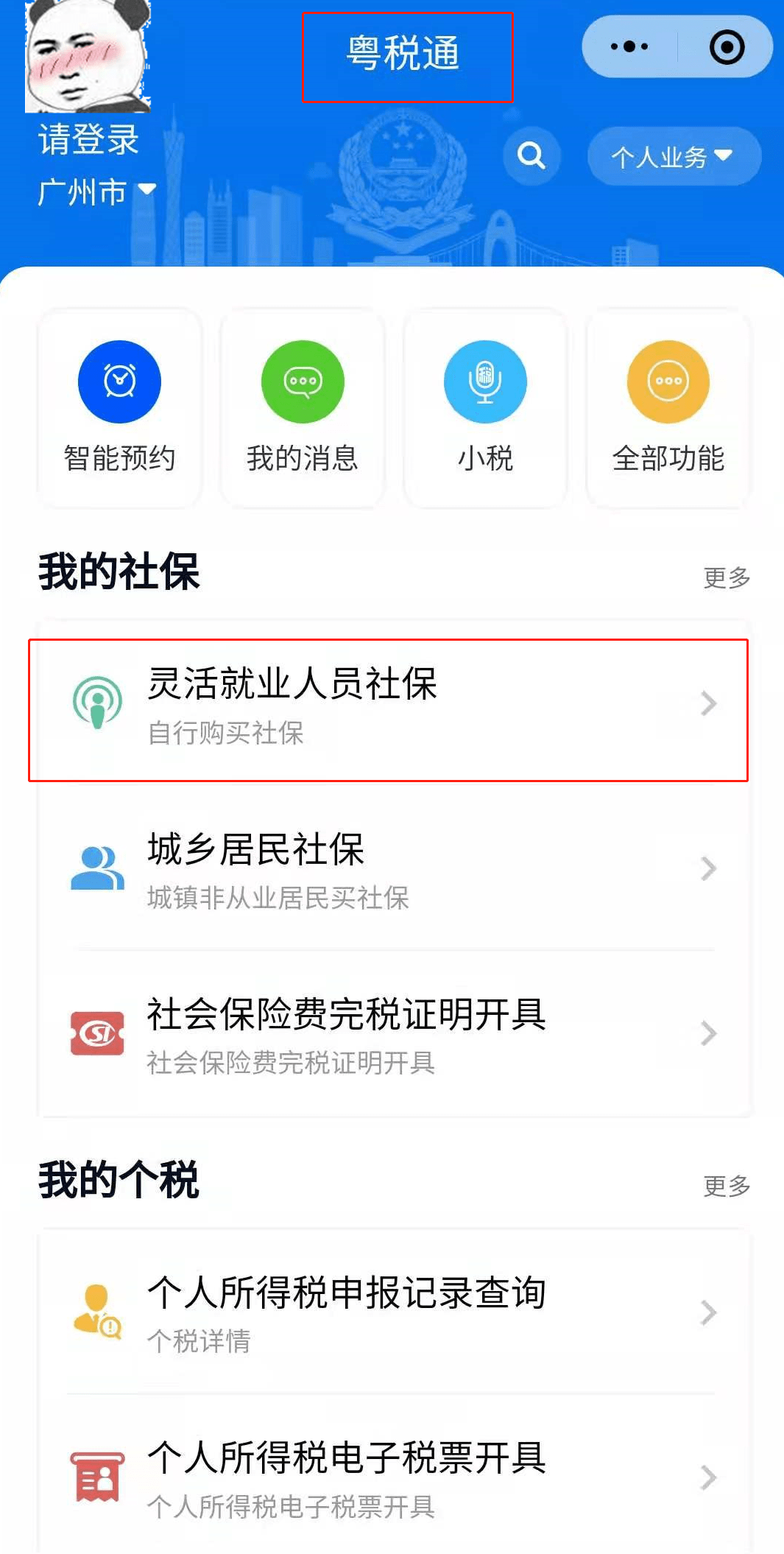Open 我的消息 shortcut
The width and height of the screenshot is (784, 1554).
[x=303, y=409]
